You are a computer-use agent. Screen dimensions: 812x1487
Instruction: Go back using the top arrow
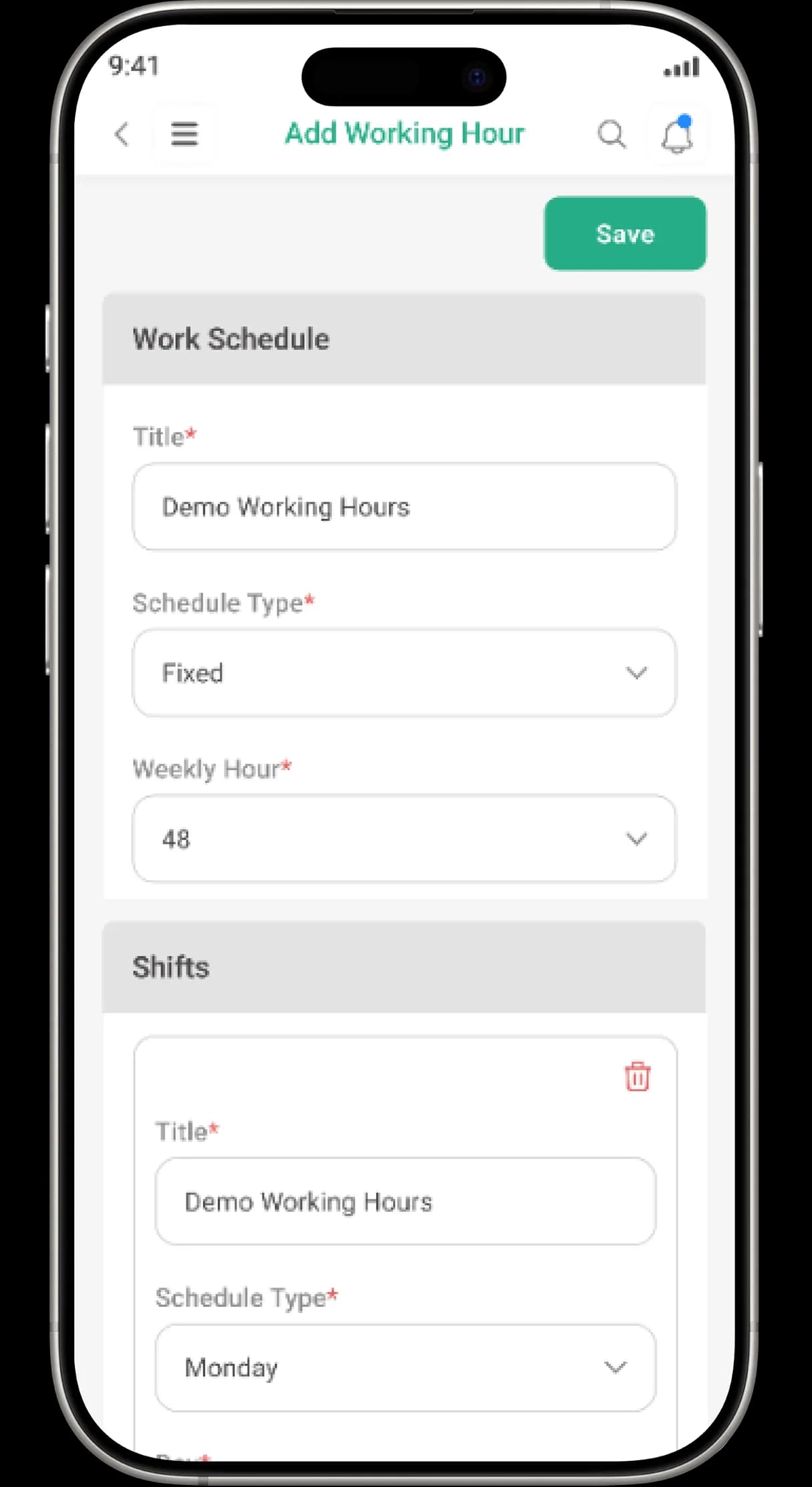click(x=122, y=134)
